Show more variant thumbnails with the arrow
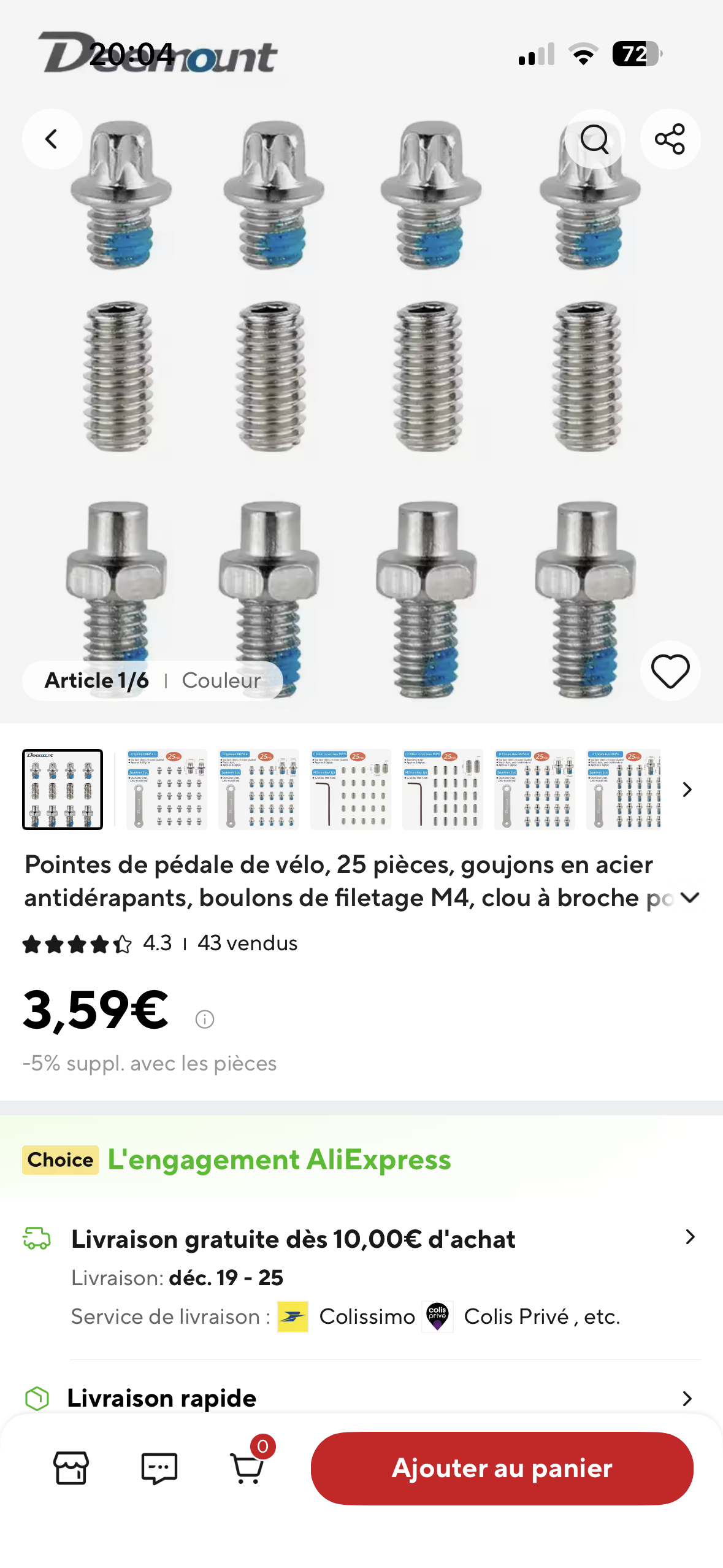The image size is (723, 1568). click(x=687, y=790)
